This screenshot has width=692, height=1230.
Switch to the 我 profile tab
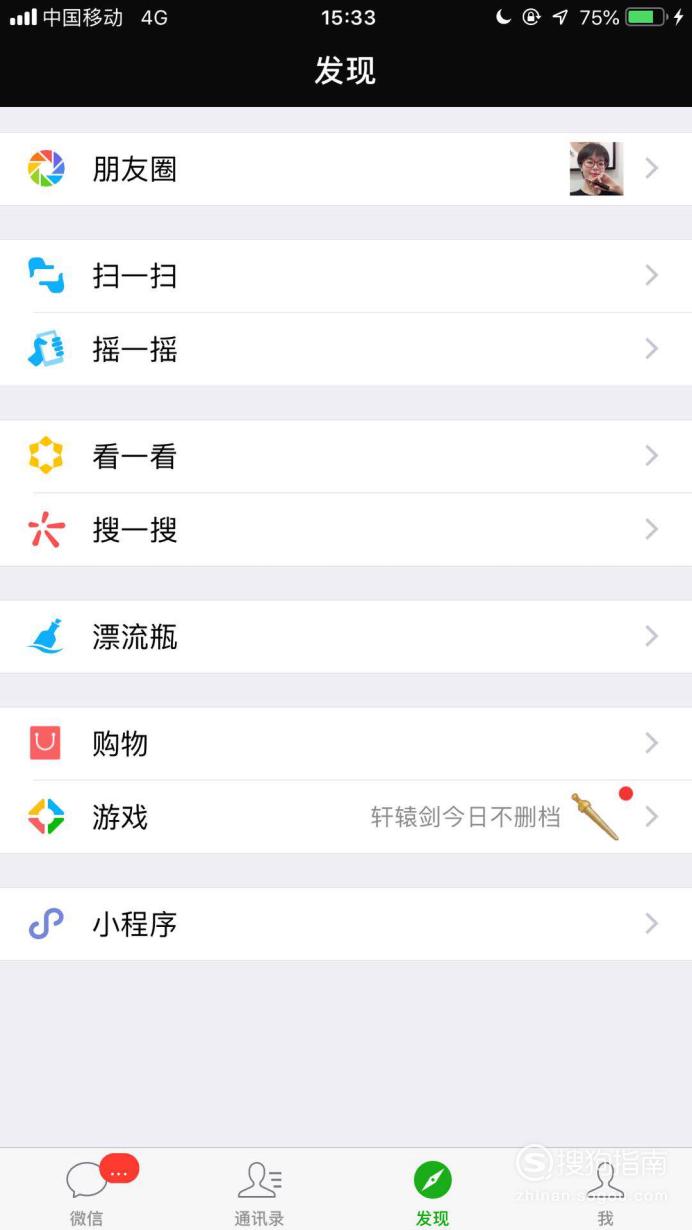(x=605, y=1190)
